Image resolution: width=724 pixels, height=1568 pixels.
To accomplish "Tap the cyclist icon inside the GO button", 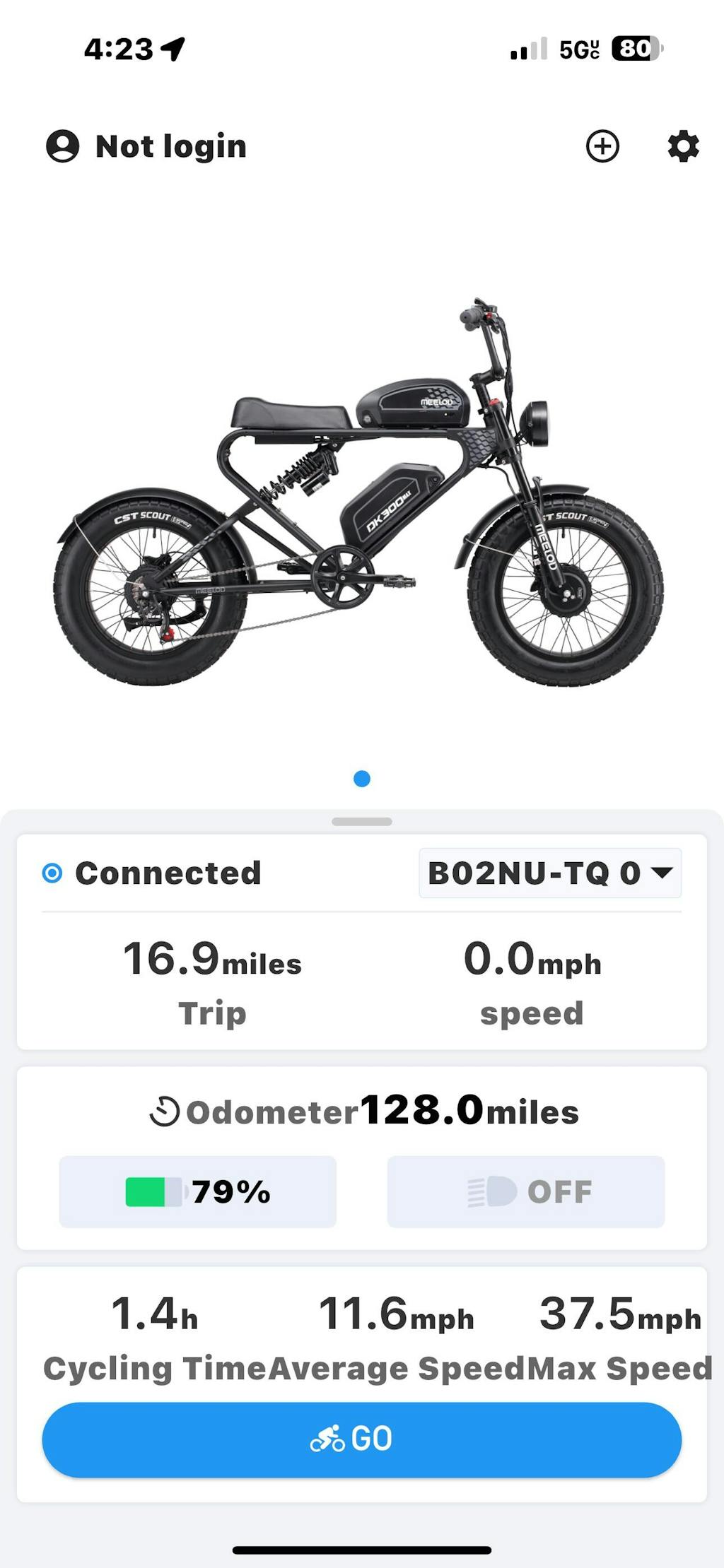I will (x=327, y=1438).
